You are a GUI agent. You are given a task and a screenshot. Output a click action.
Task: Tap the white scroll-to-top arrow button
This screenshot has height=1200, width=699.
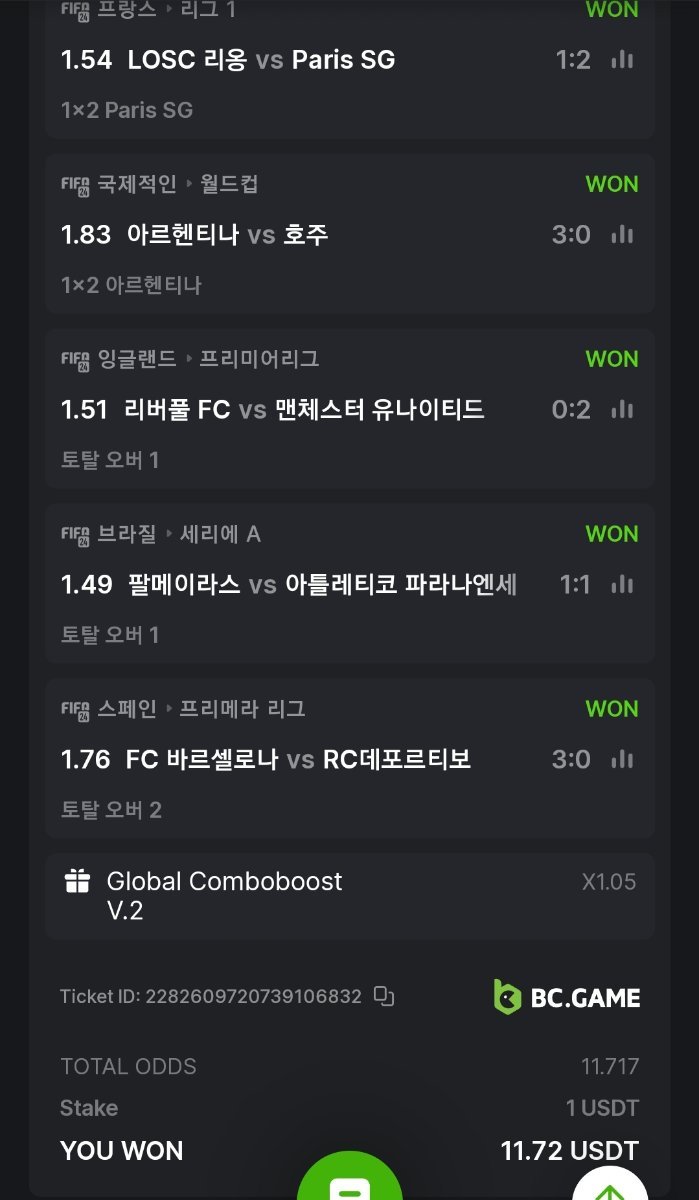click(x=610, y=1188)
